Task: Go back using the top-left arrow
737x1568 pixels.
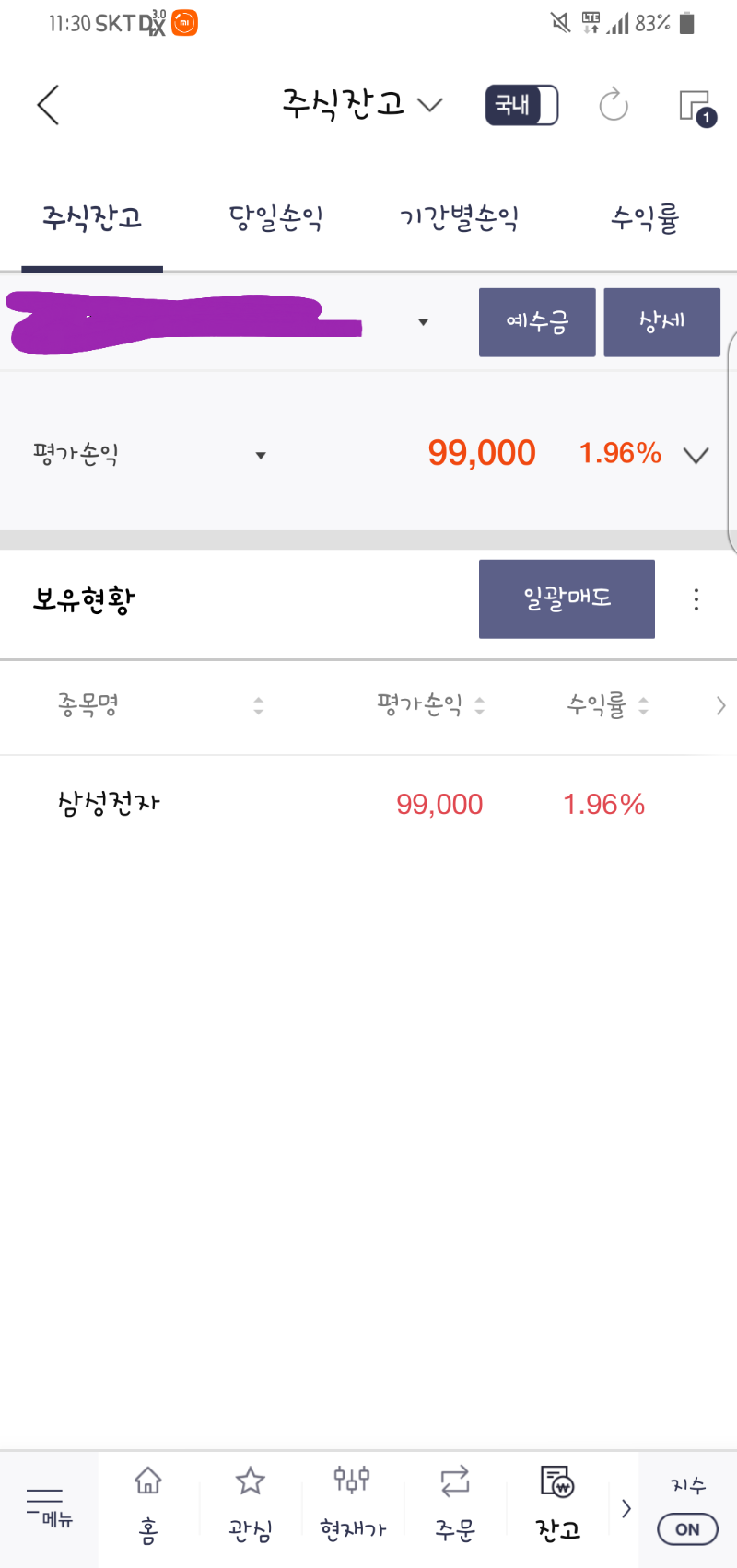Action: 48,105
